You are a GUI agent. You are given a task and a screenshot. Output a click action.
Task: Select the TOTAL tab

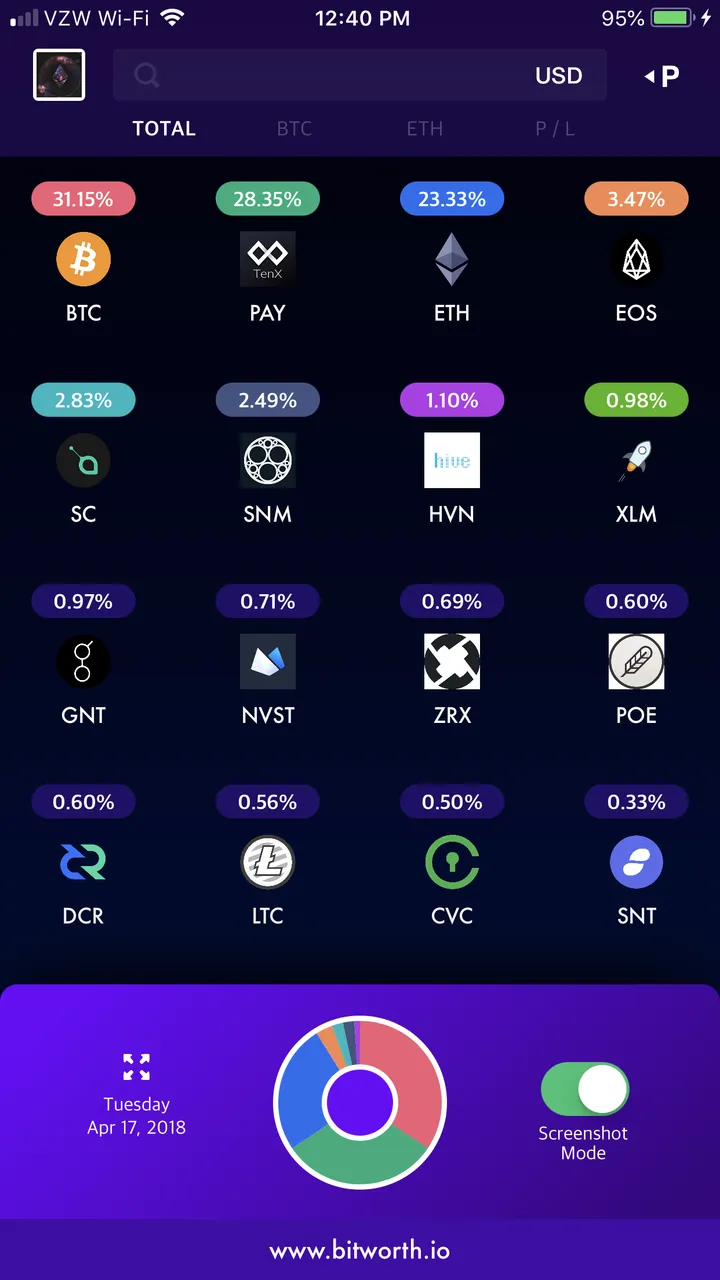coord(164,129)
